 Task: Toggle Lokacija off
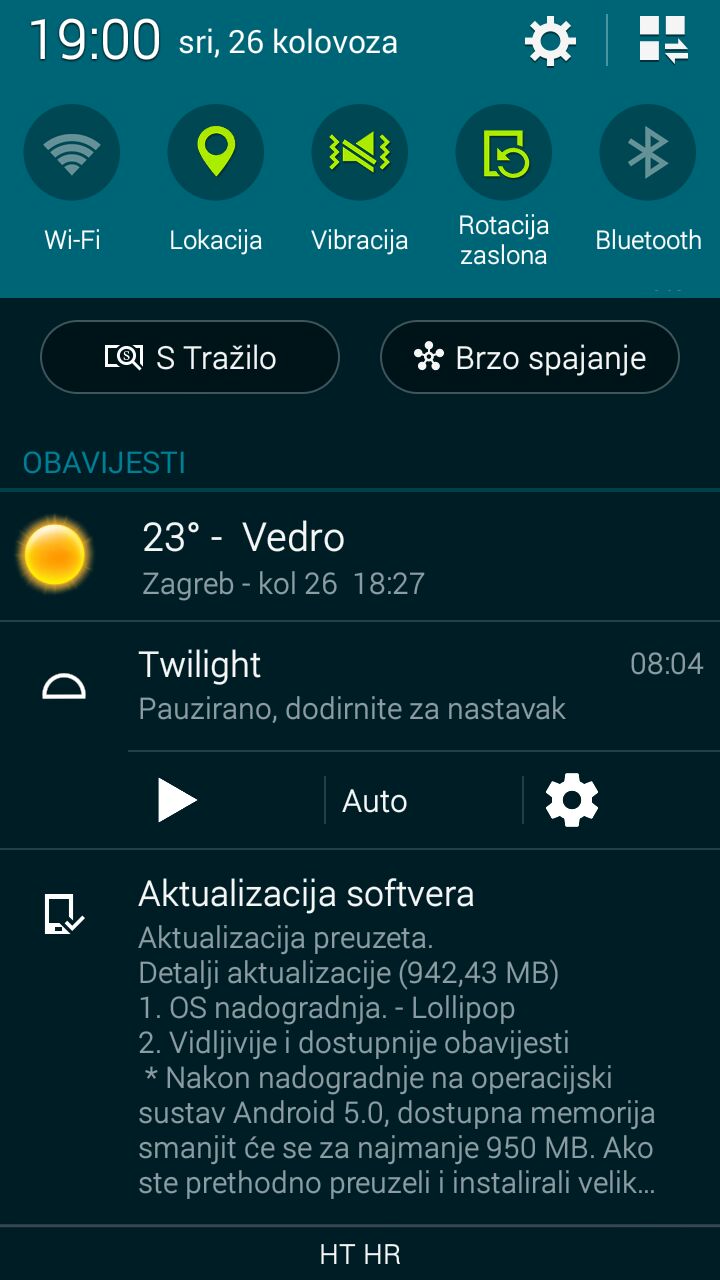[x=216, y=153]
